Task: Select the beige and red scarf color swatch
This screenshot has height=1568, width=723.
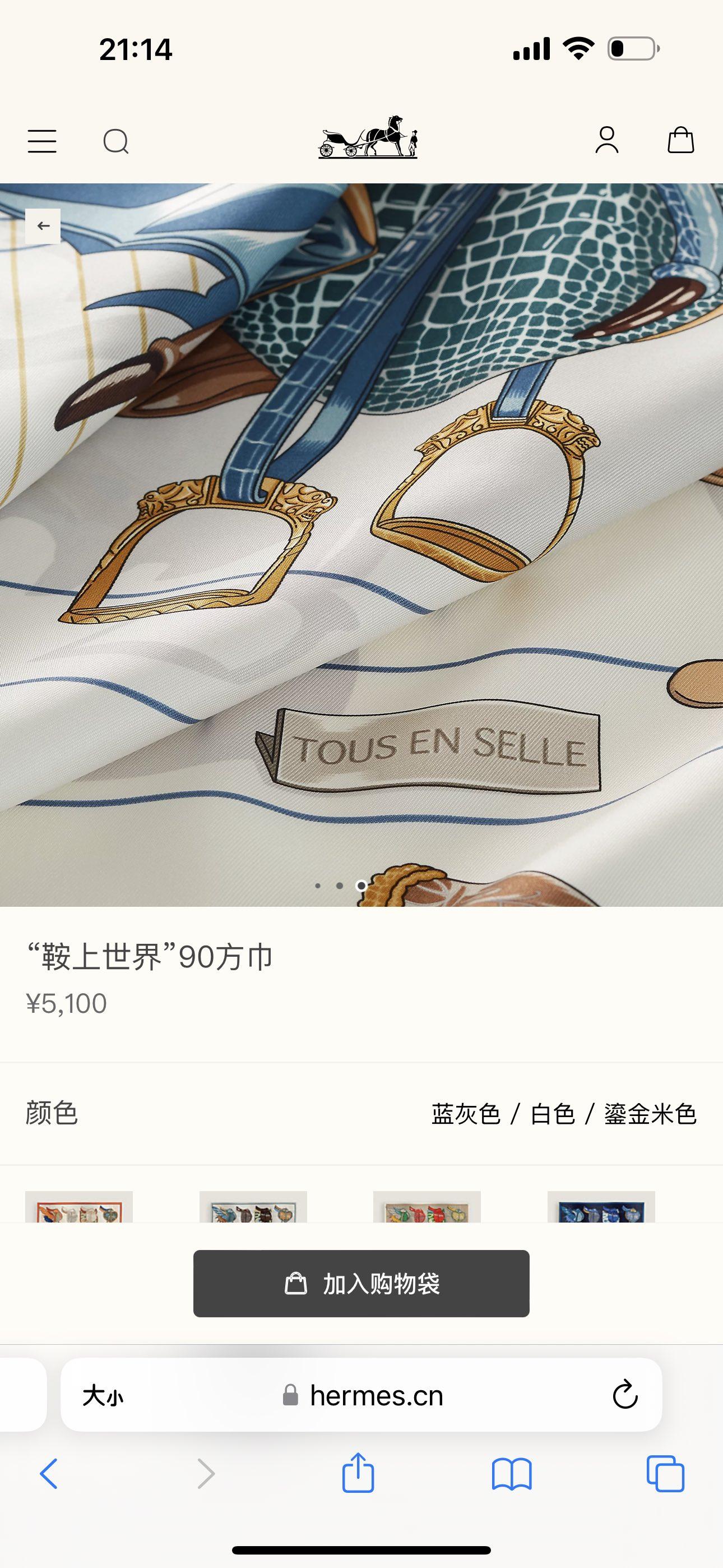Action: [x=427, y=1207]
